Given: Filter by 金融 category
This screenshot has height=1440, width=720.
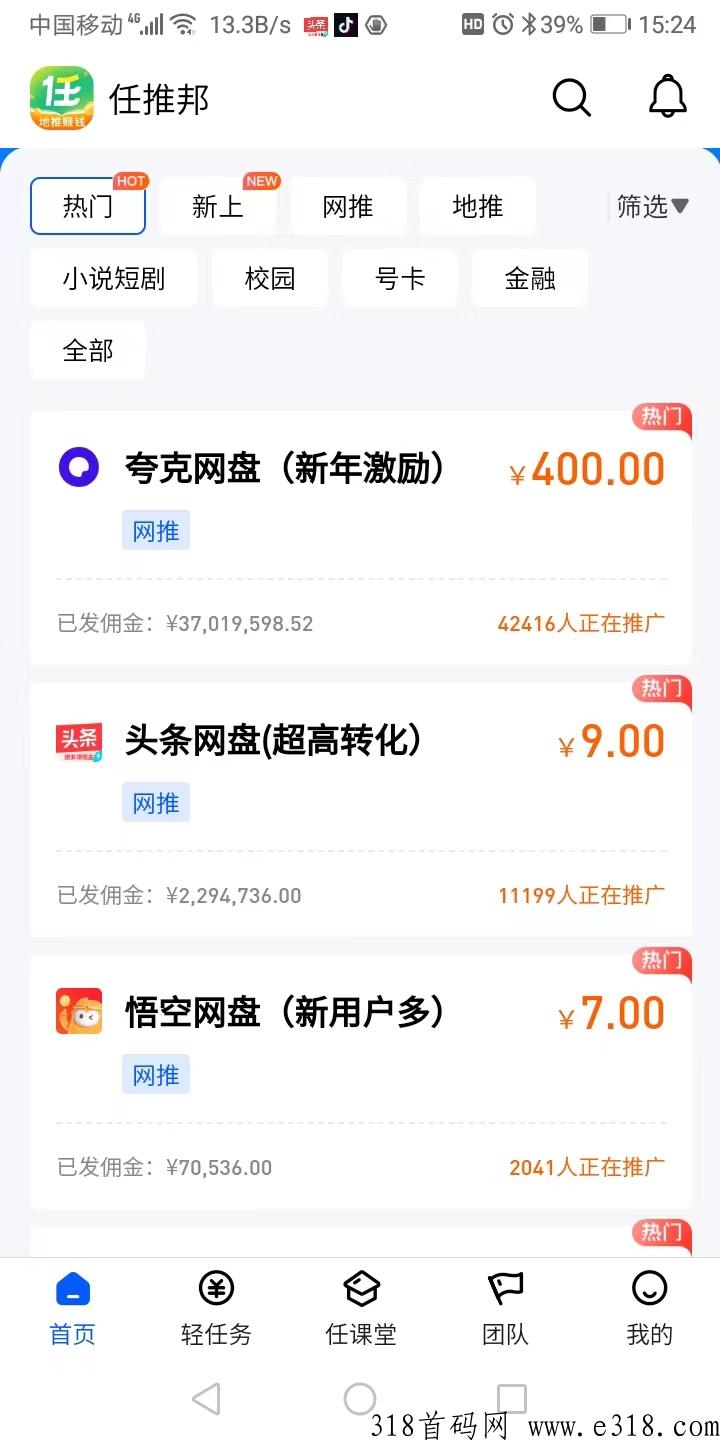Looking at the screenshot, I should [x=530, y=279].
